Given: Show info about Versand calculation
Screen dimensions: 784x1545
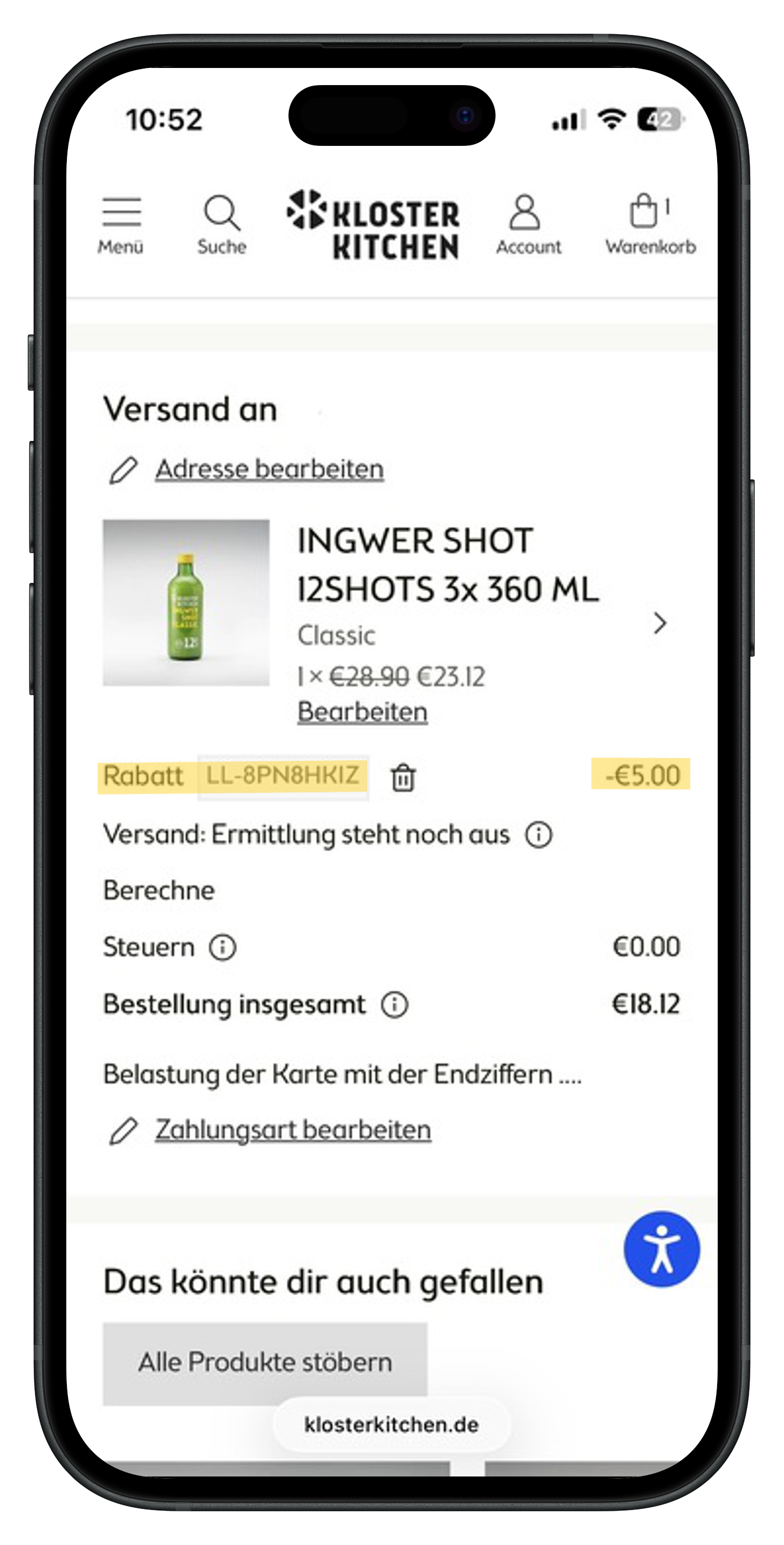Looking at the screenshot, I should [x=539, y=834].
